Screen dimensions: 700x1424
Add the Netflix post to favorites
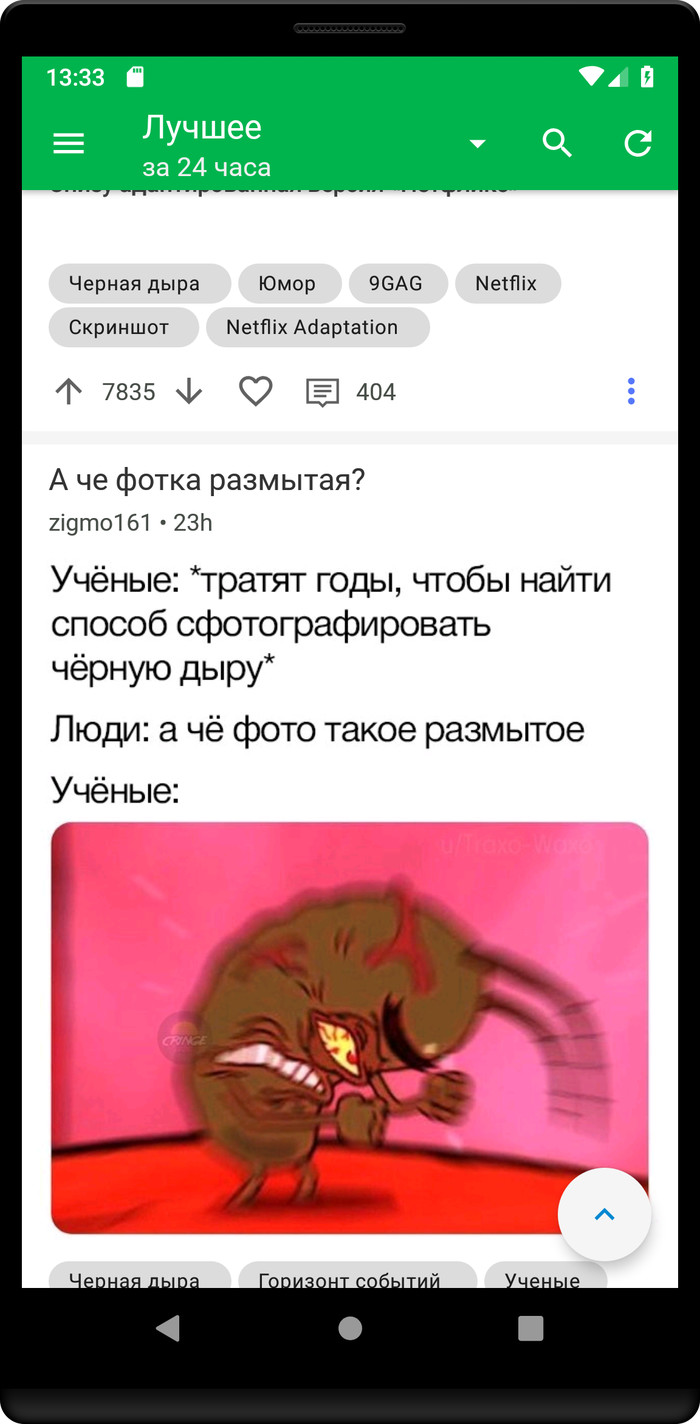pyautogui.click(x=256, y=392)
